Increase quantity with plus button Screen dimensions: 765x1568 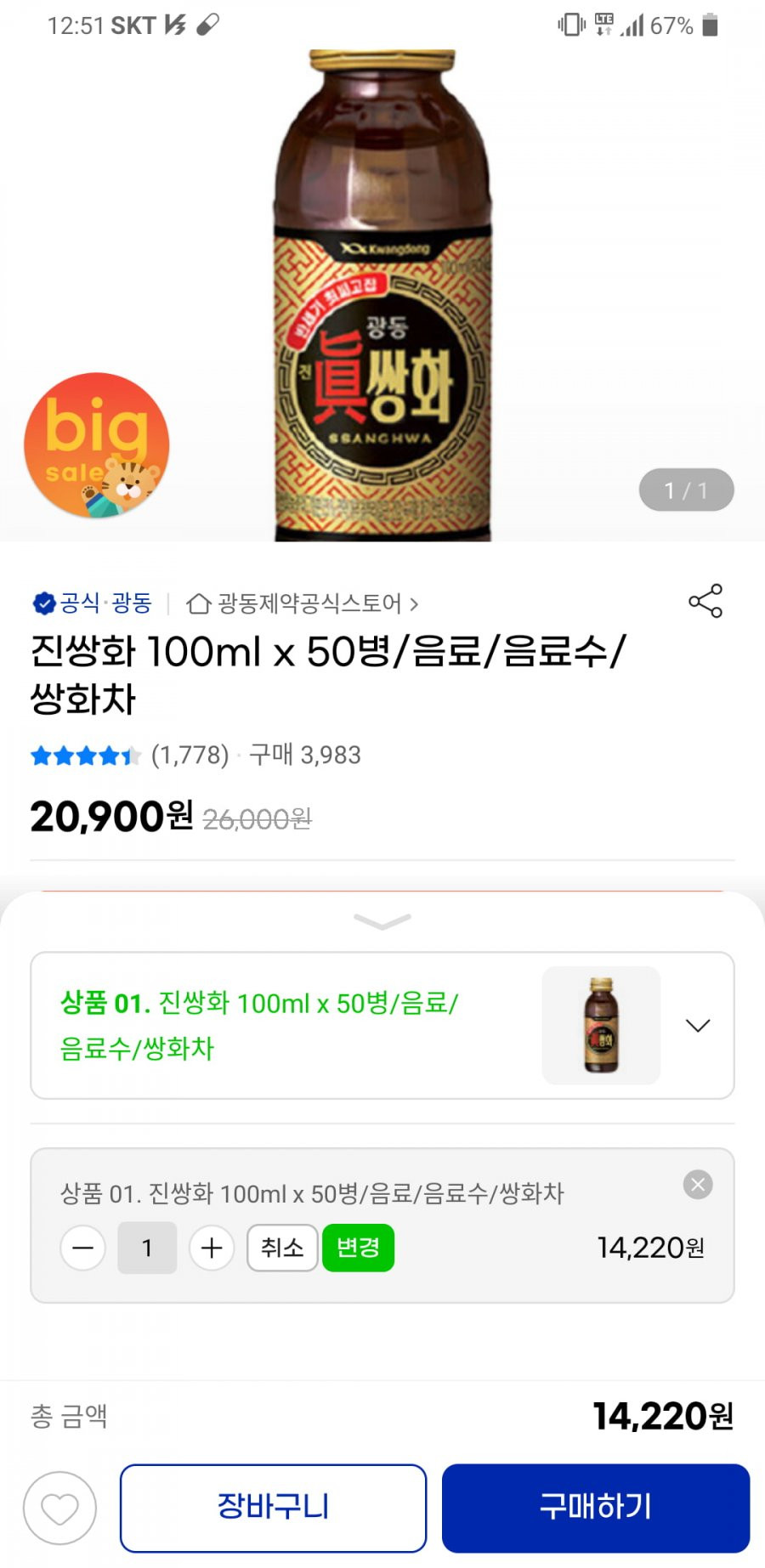click(212, 1248)
